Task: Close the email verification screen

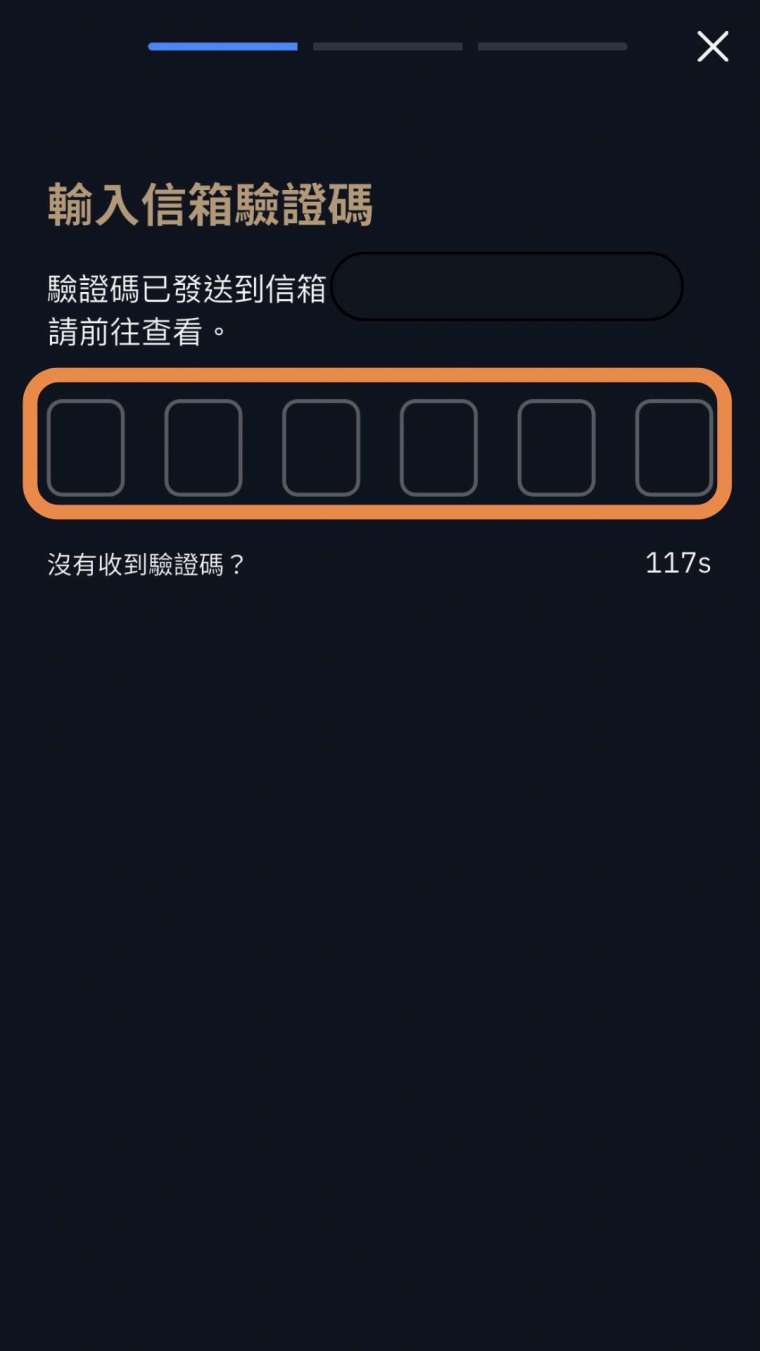Action: pyautogui.click(x=712, y=46)
